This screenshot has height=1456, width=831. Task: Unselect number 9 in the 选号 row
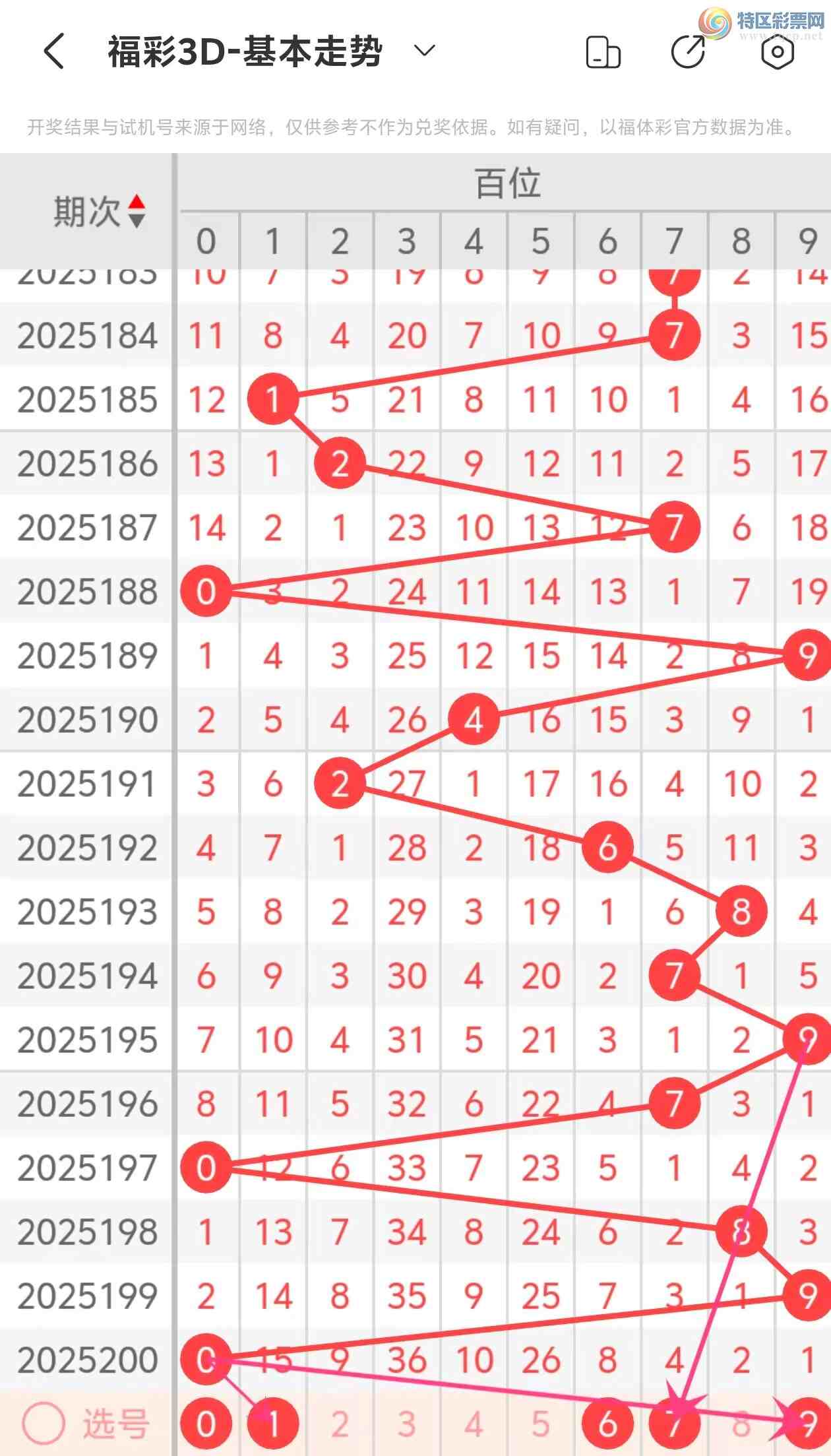pos(807,1424)
